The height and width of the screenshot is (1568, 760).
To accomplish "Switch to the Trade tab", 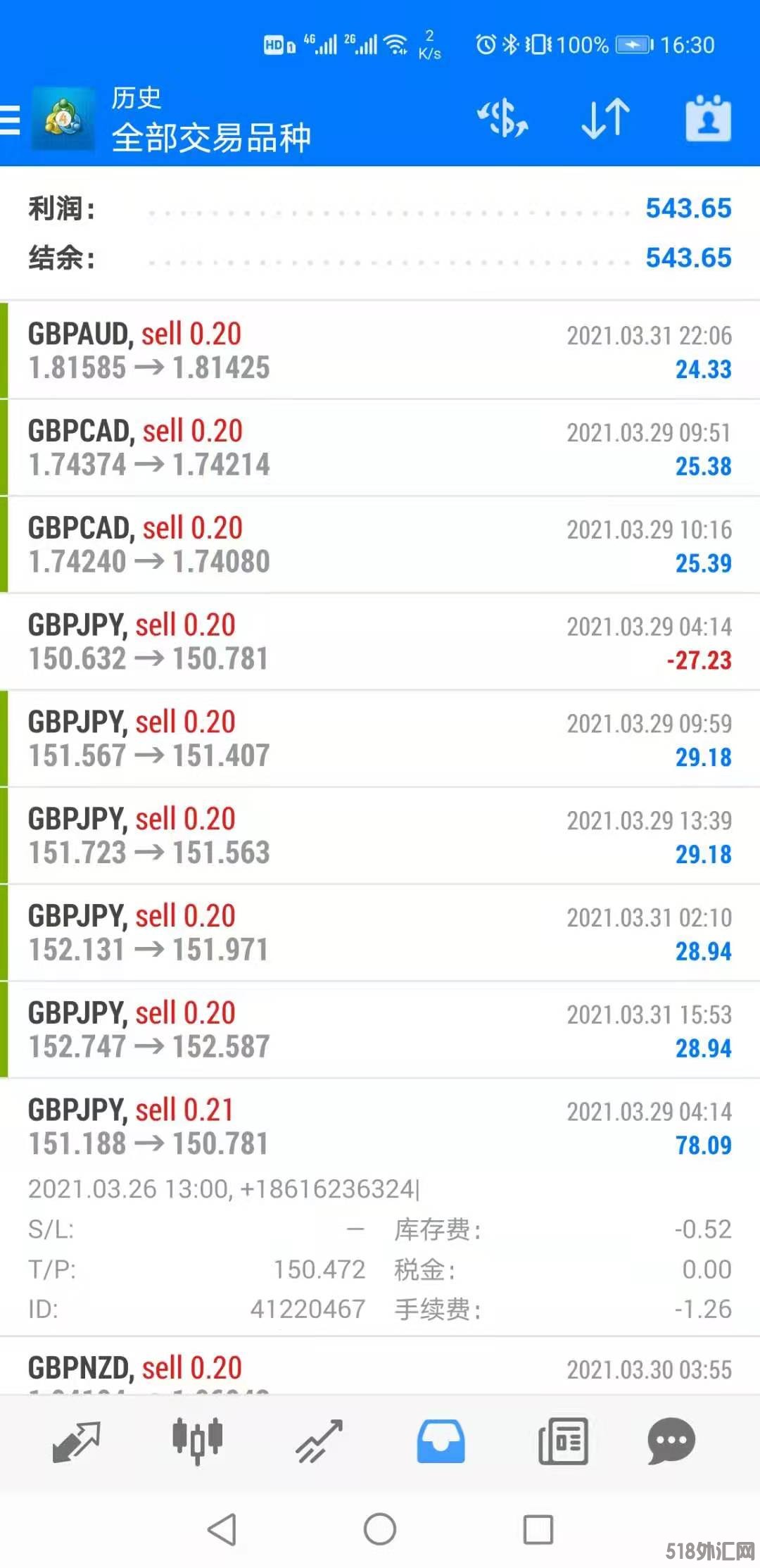I will tap(319, 1441).
